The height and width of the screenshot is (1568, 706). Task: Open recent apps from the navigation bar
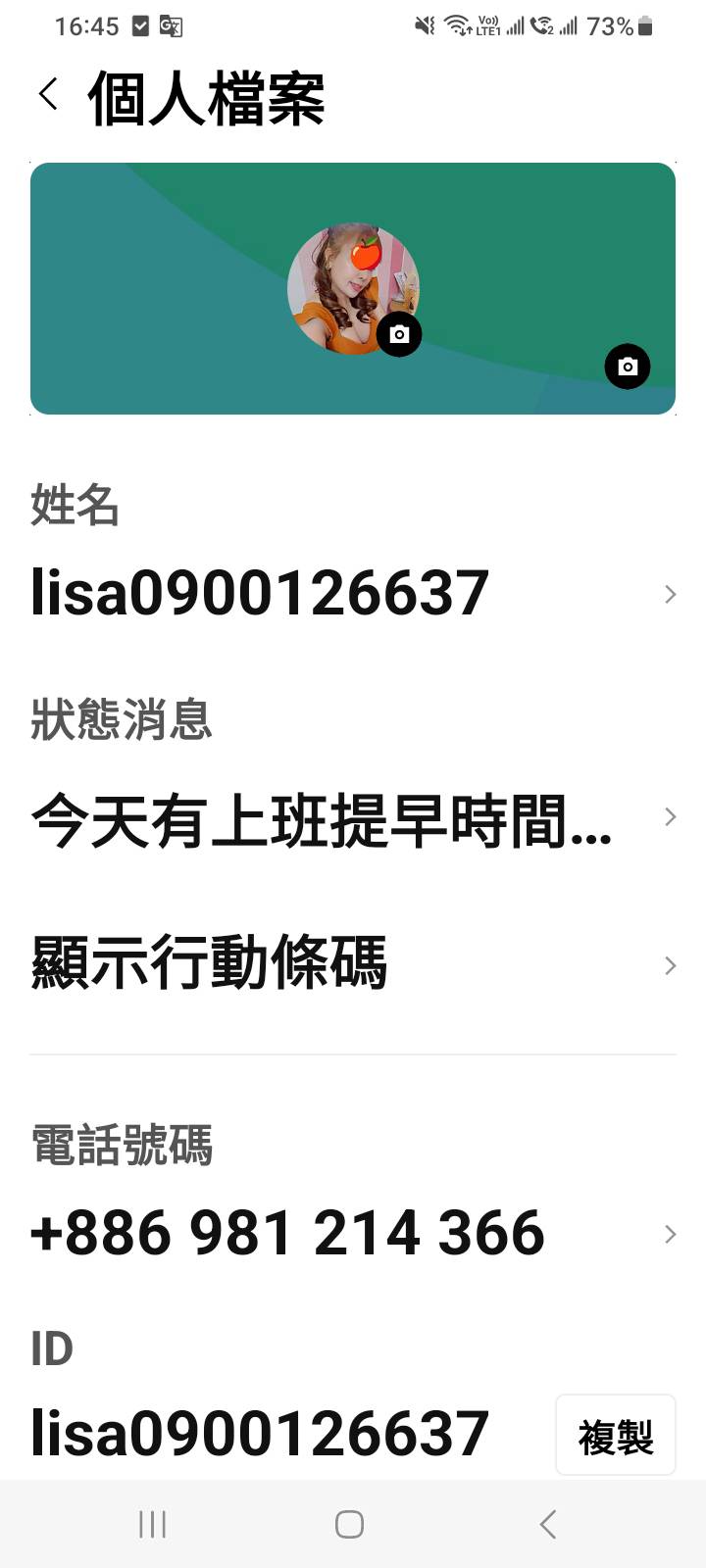[151, 1524]
